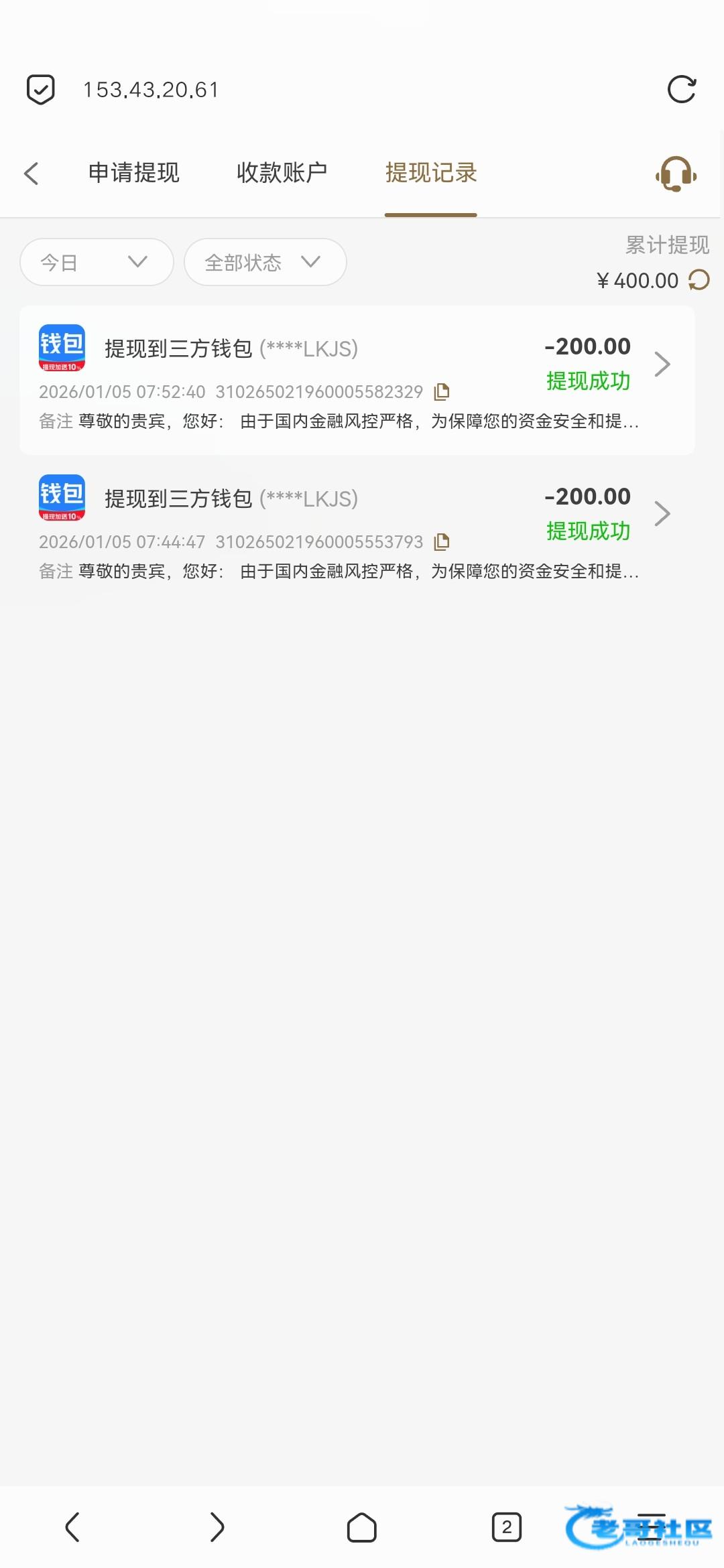Navigate back with browser bottom arrow

(72, 1527)
